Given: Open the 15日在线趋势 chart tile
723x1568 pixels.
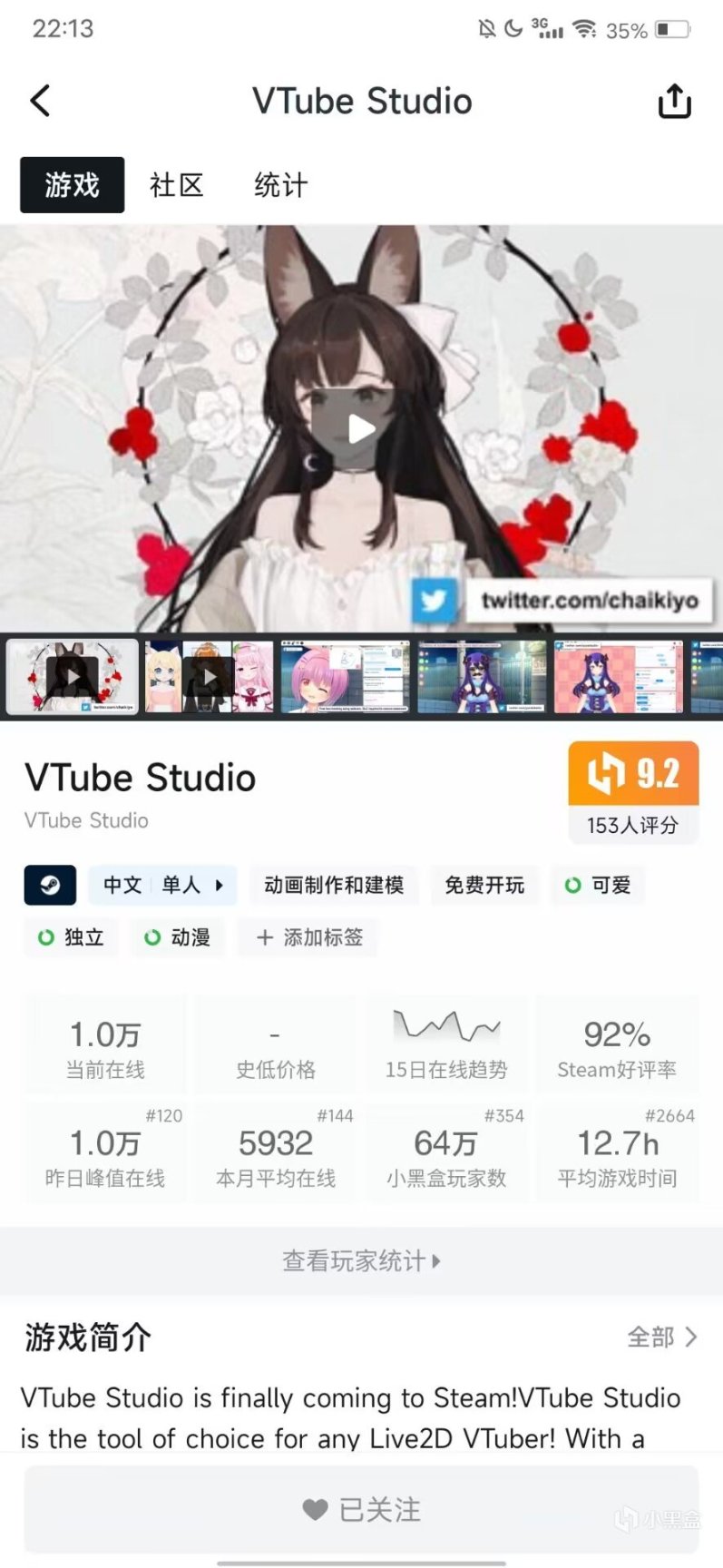Looking at the screenshot, I should pyautogui.click(x=446, y=1044).
